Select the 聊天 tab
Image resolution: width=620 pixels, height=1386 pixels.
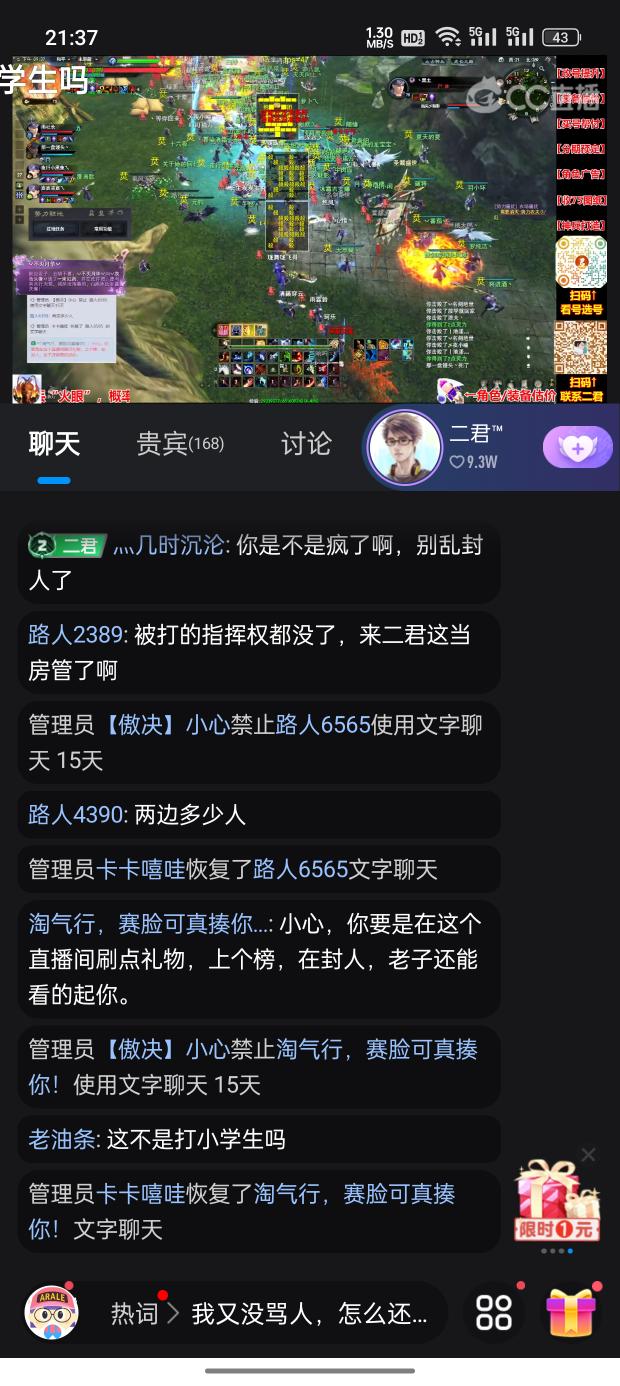point(54,444)
